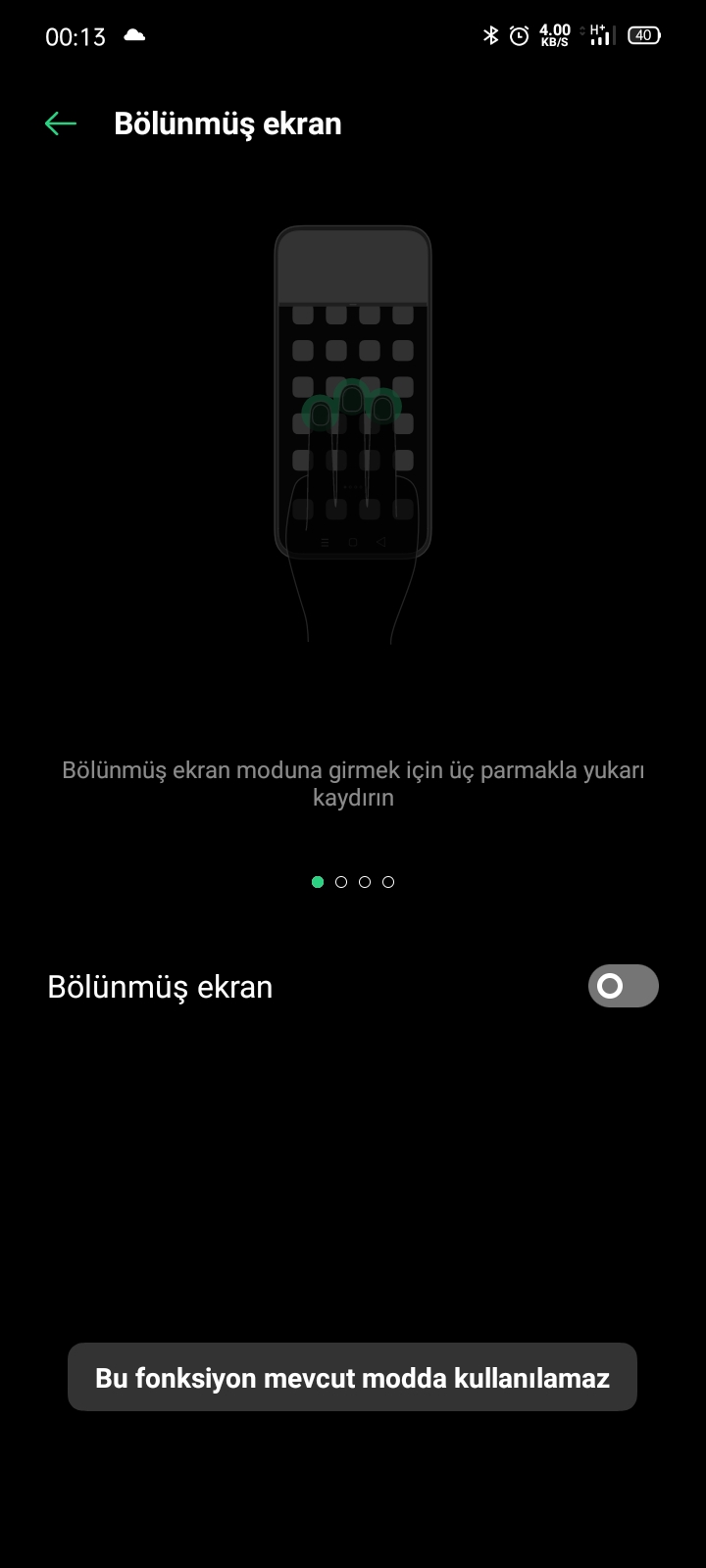Go back with the green arrow
Screen dimensions: 706x1568
click(61, 123)
